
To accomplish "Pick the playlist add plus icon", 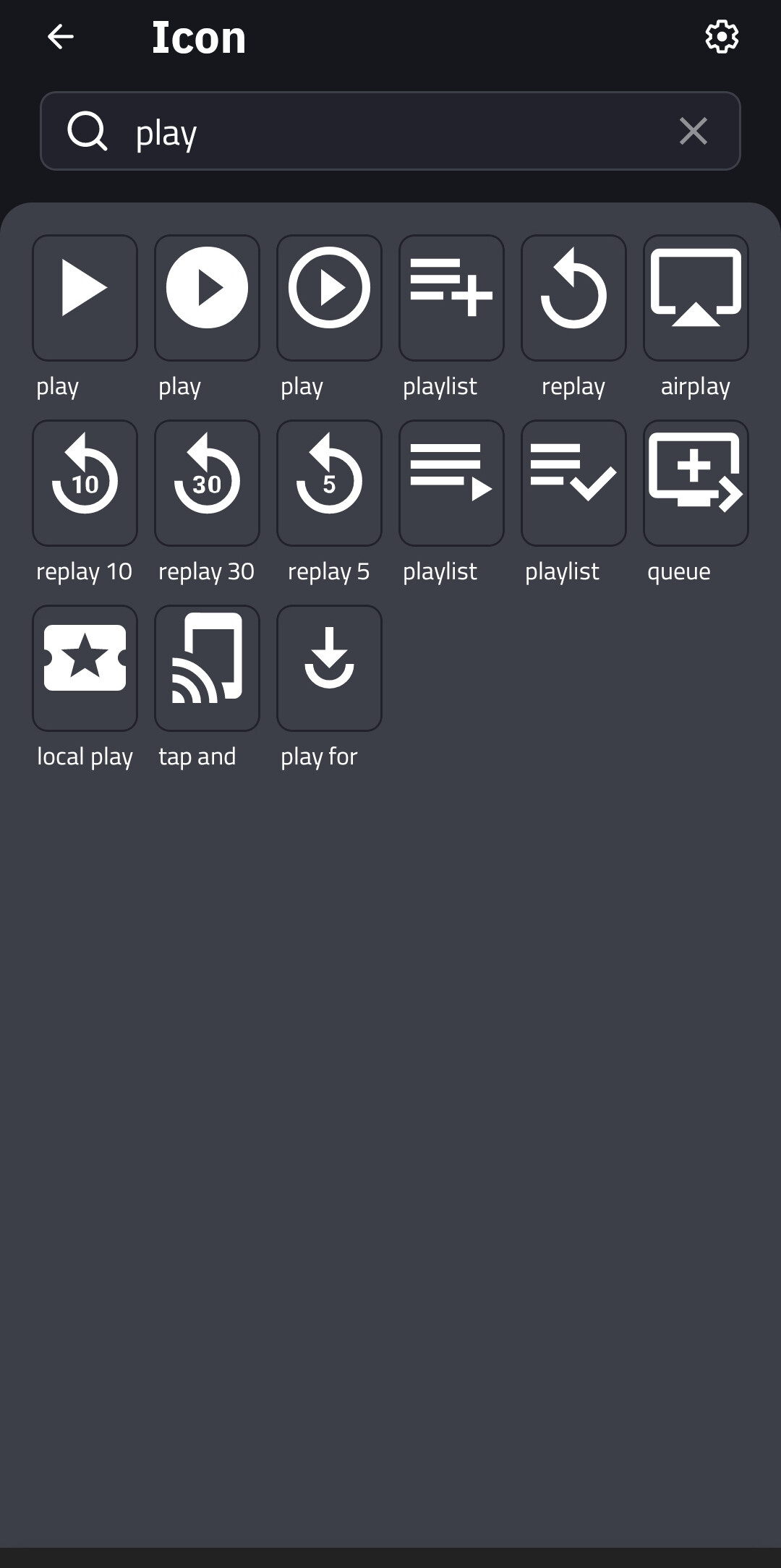I will (451, 297).
